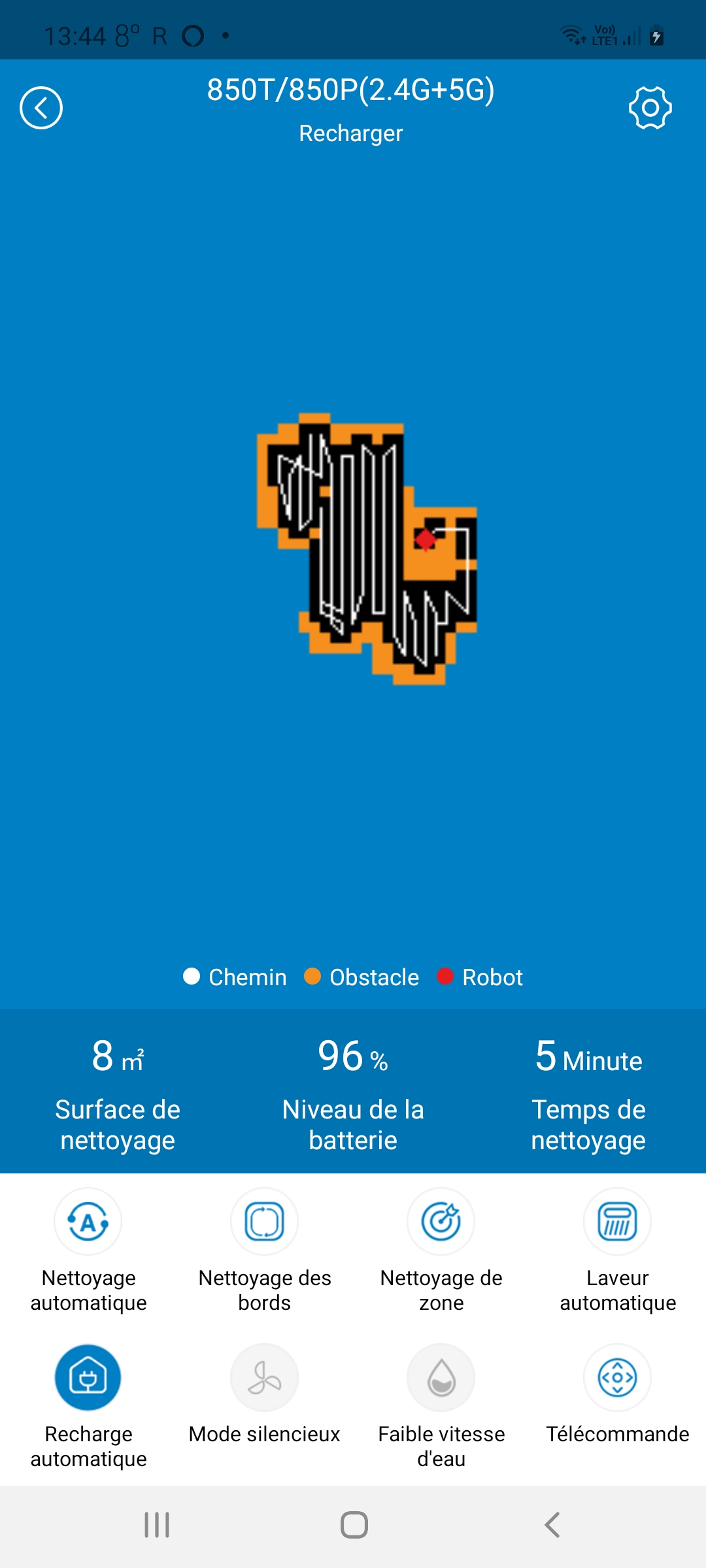
Task: Tap the system home button
Action: point(354,1525)
